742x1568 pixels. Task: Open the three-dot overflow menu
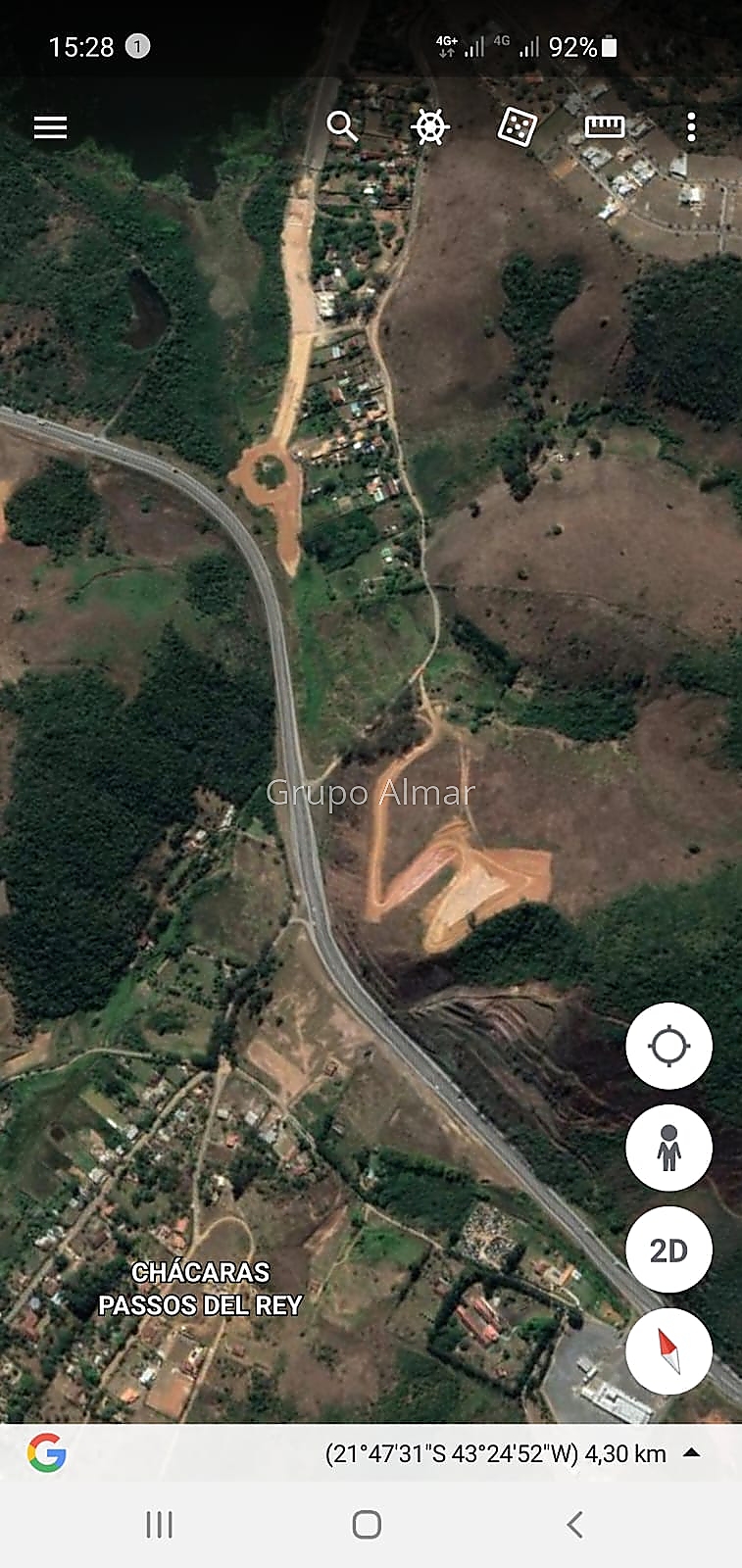pos(691,126)
